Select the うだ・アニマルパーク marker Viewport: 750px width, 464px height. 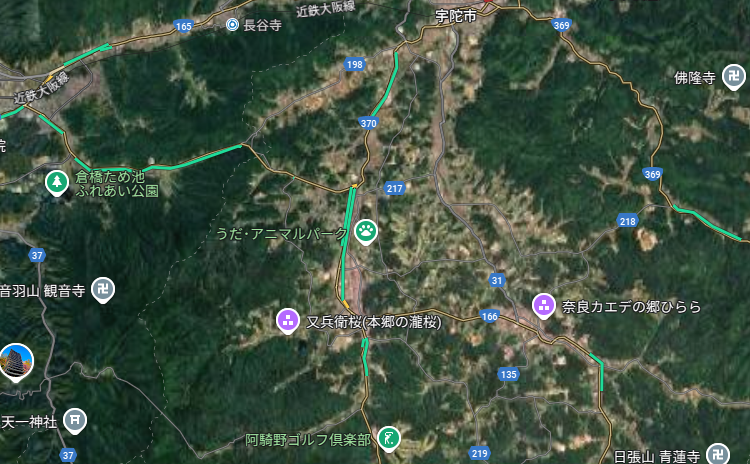pos(366,232)
